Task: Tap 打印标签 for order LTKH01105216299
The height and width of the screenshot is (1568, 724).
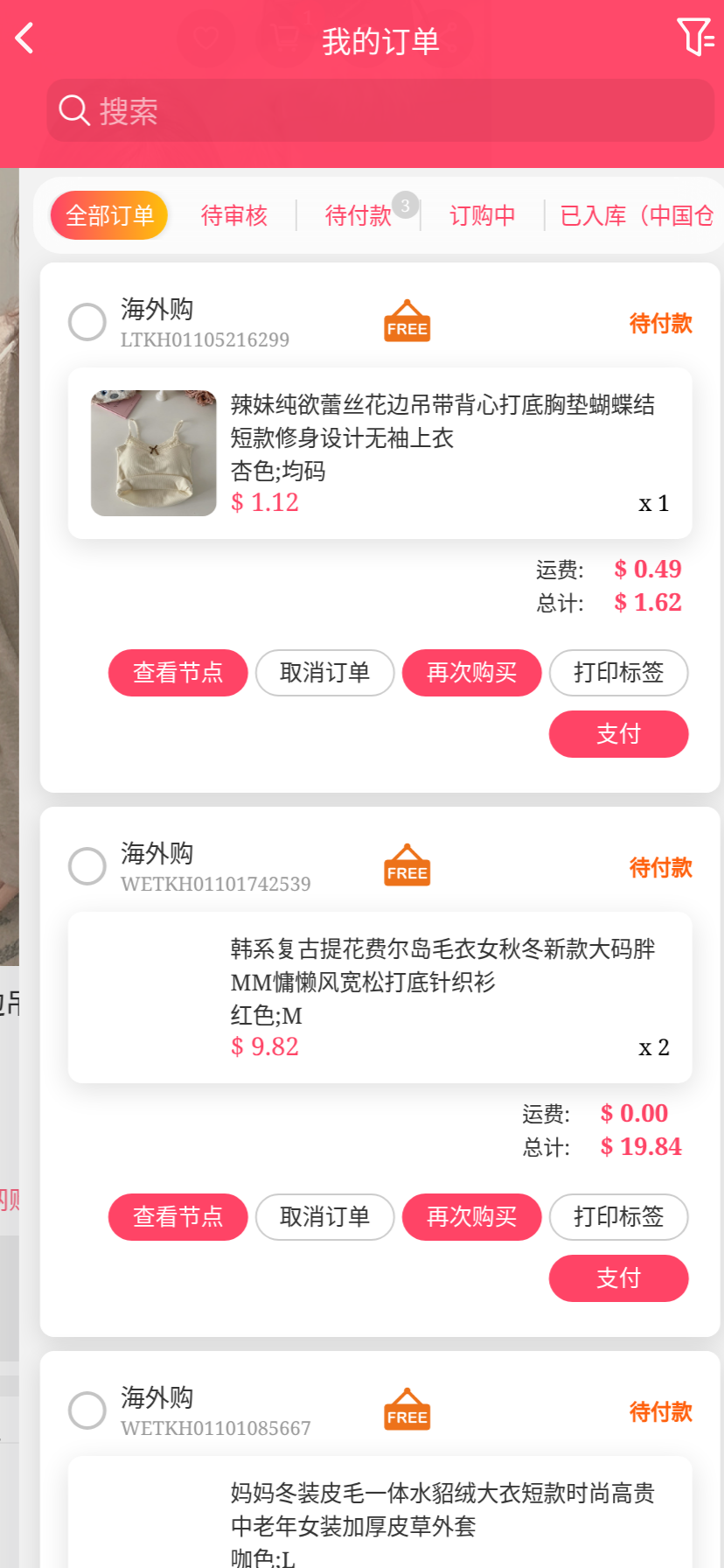Action: pos(619,673)
